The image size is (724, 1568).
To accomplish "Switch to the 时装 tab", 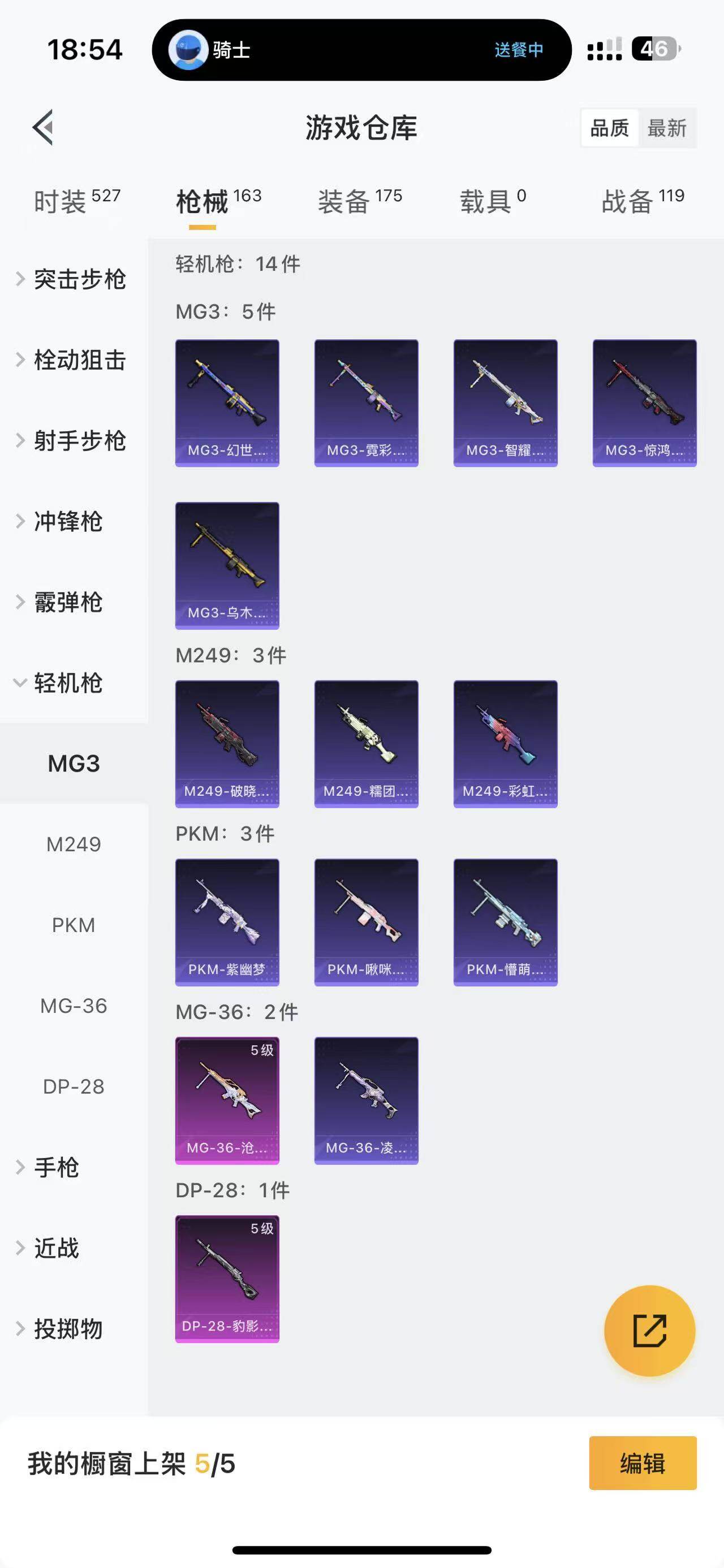I will click(x=77, y=201).
